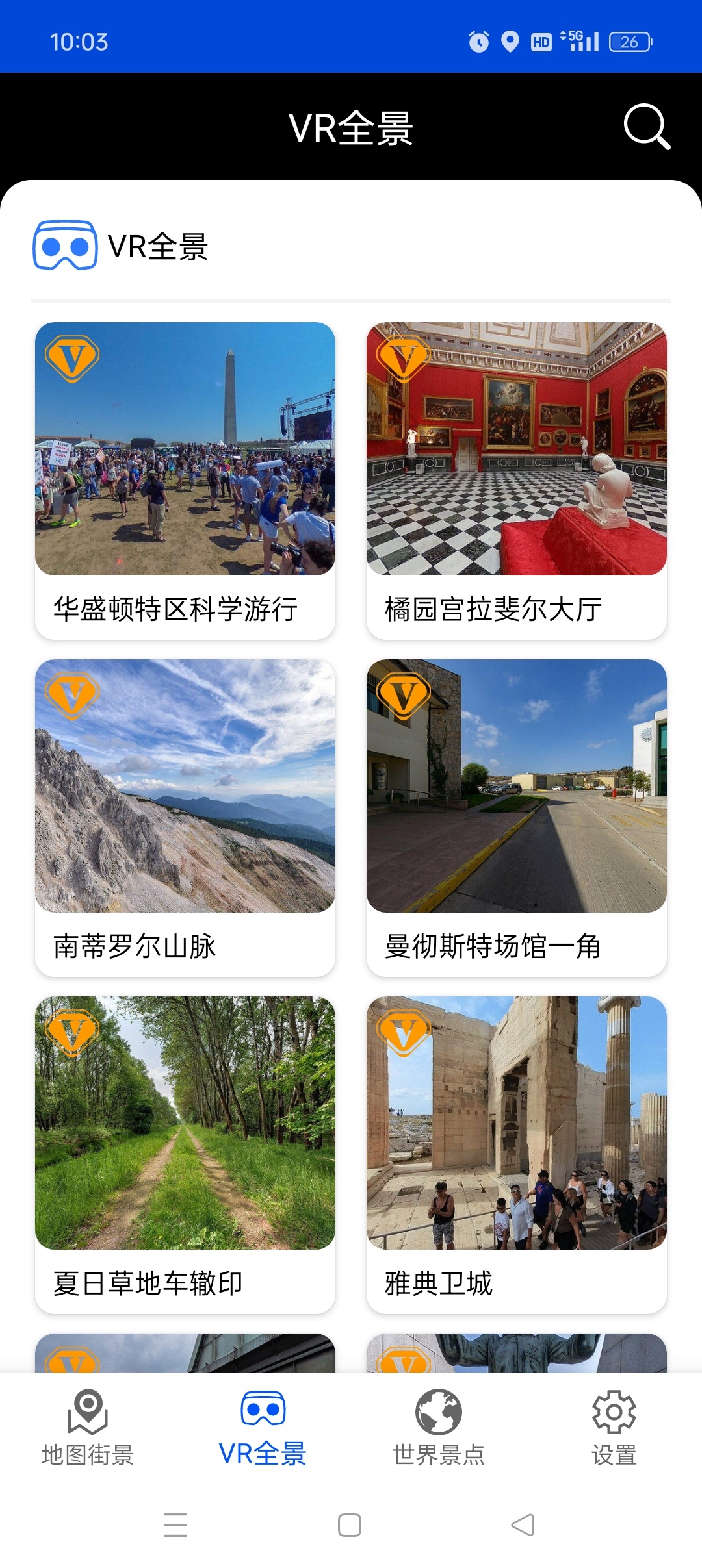The image size is (702, 1568).
Task: Go to the 世界景点 tab
Action: pos(439,1427)
